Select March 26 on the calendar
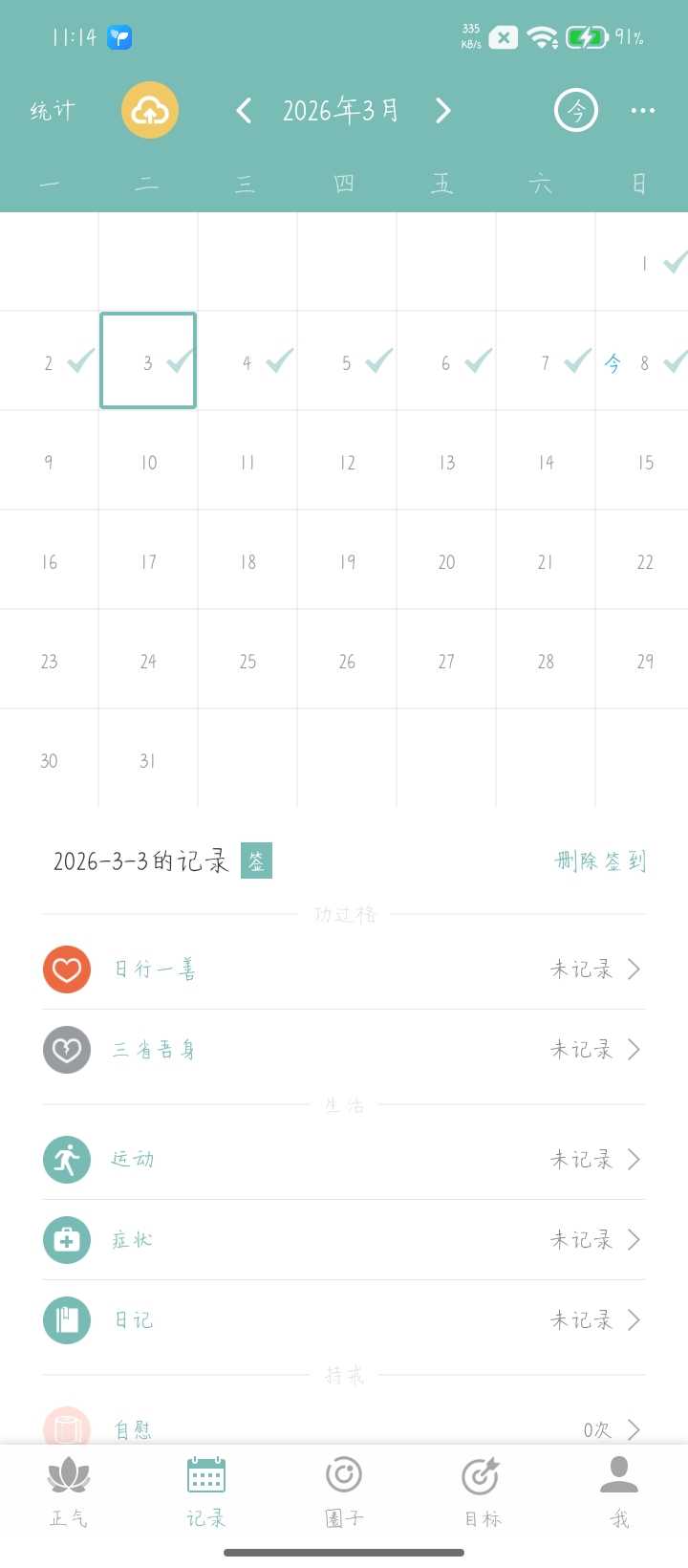This screenshot has width=688, height=1568. pos(347,662)
